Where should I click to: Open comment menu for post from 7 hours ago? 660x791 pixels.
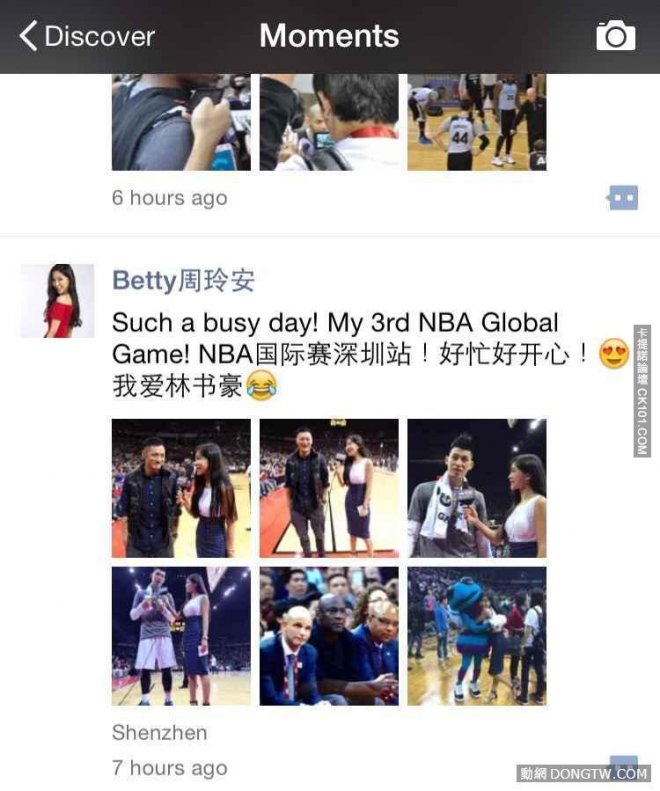point(622,766)
